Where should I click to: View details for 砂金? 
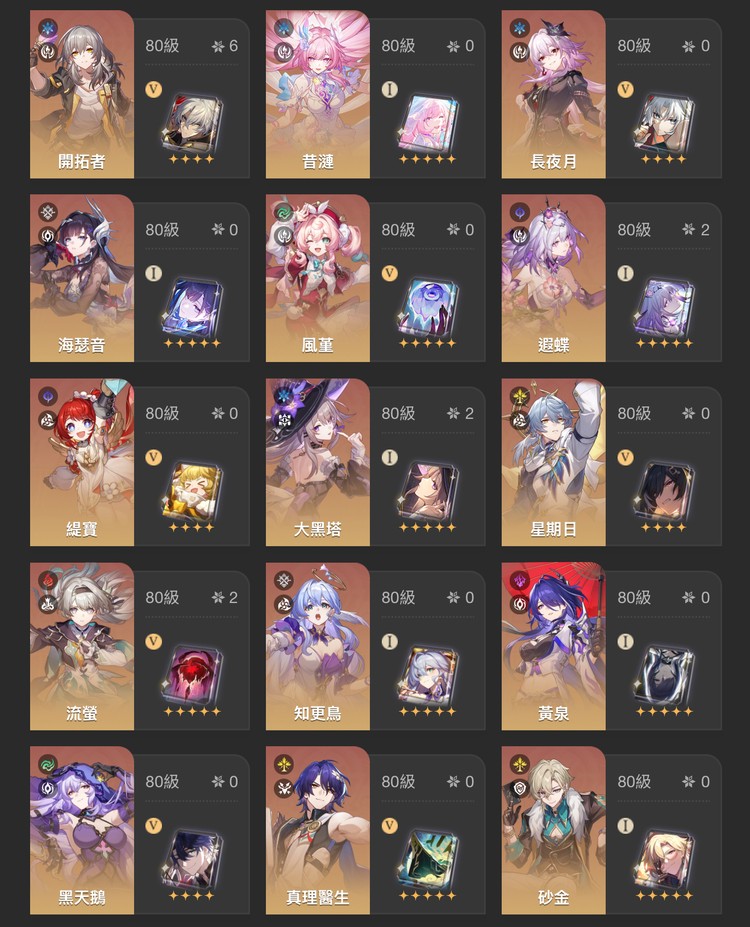(x=554, y=830)
